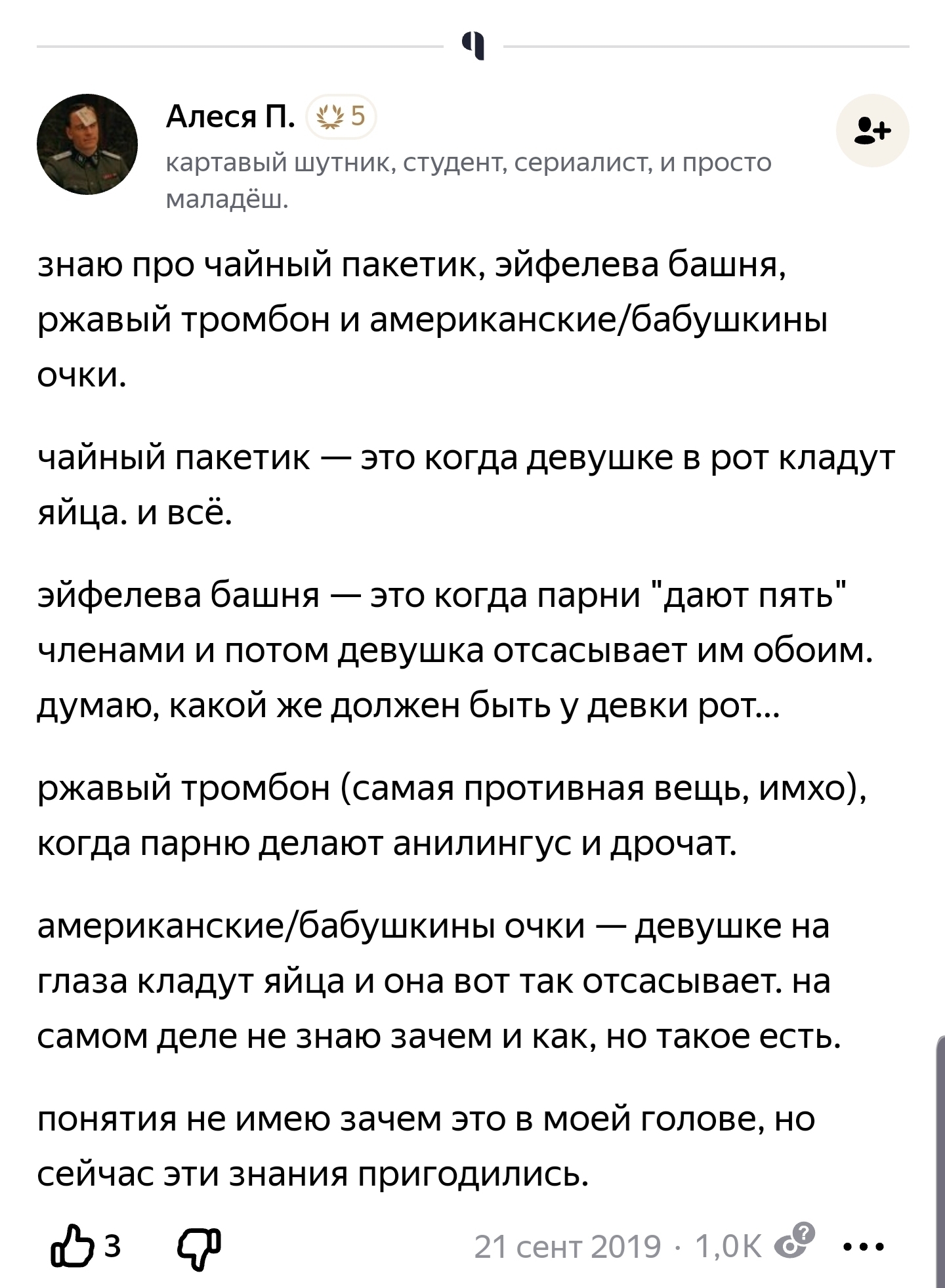Screen dimensions: 945x1288
Task: Open the three-dot overflow menu
Action: coord(863,1245)
